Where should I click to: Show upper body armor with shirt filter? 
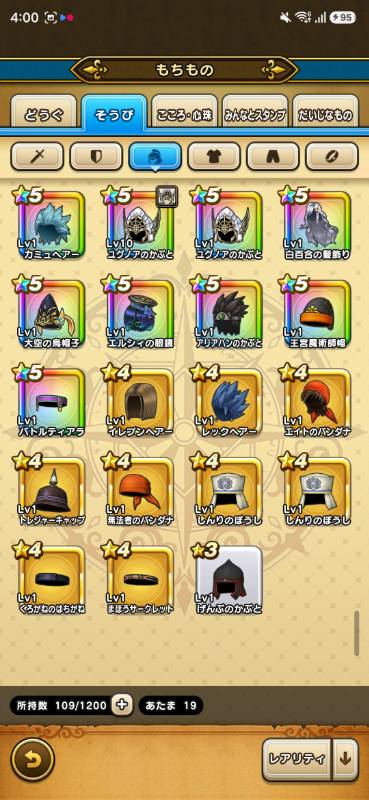pyautogui.click(x=214, y=156)
